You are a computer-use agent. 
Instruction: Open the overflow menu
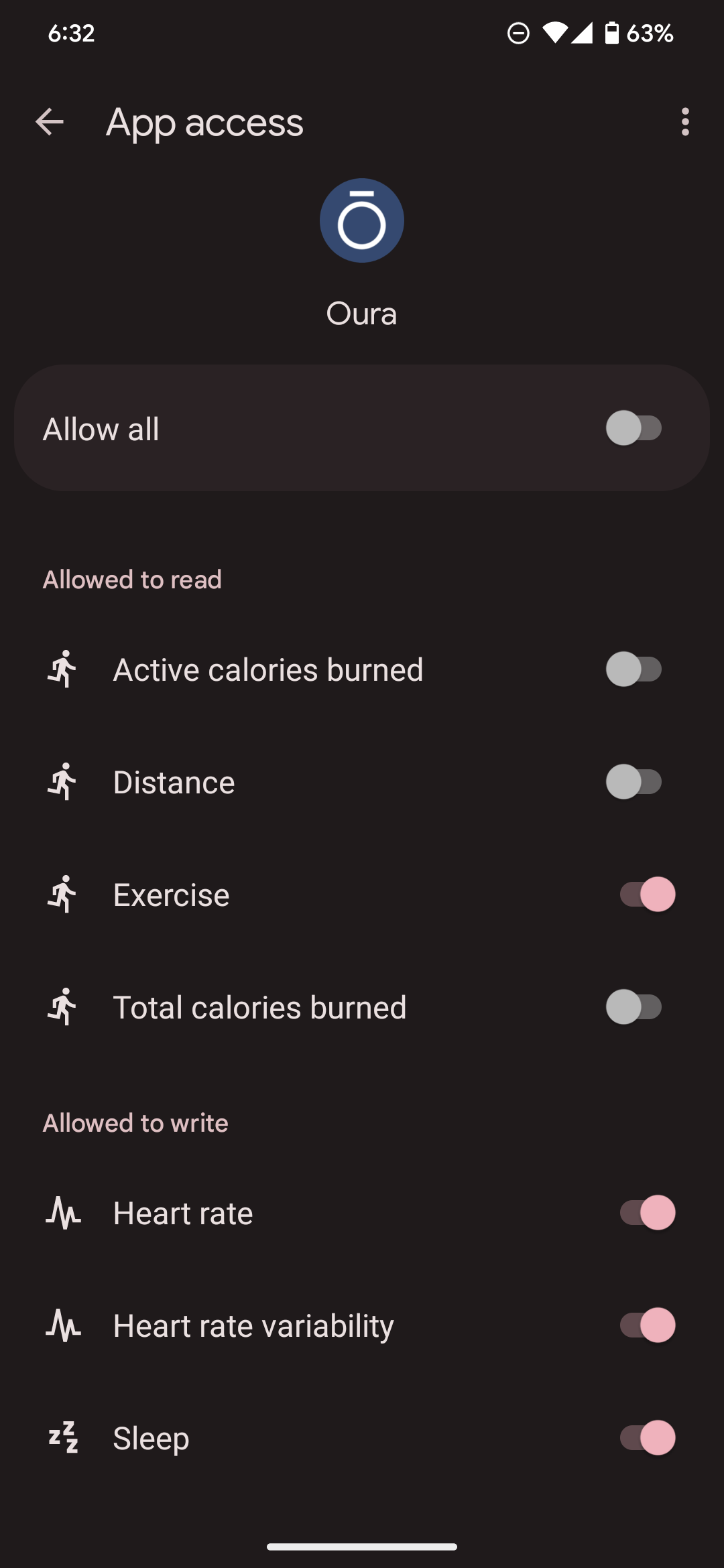tap(684, 122)
